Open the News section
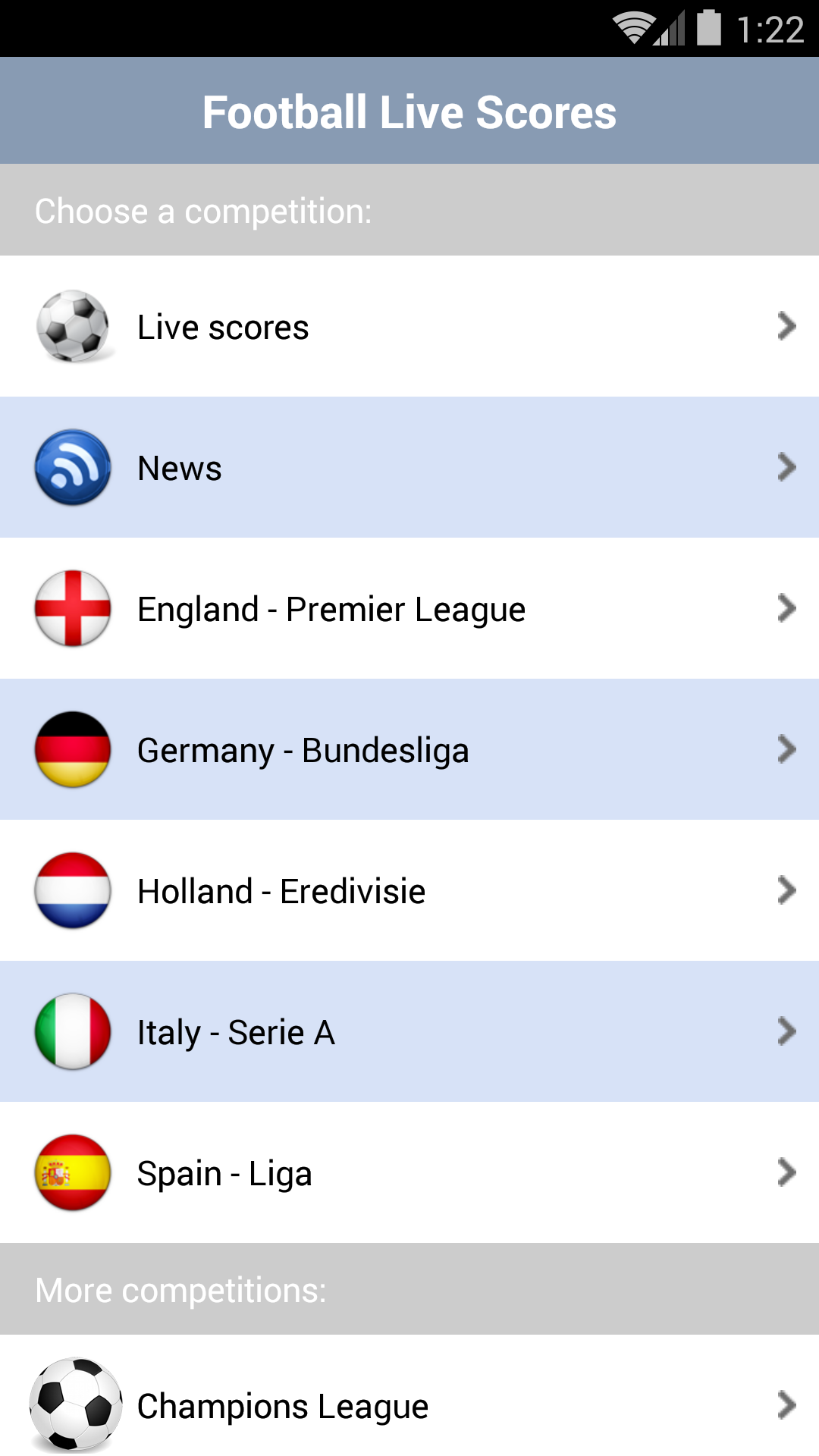 pos(409,468)
